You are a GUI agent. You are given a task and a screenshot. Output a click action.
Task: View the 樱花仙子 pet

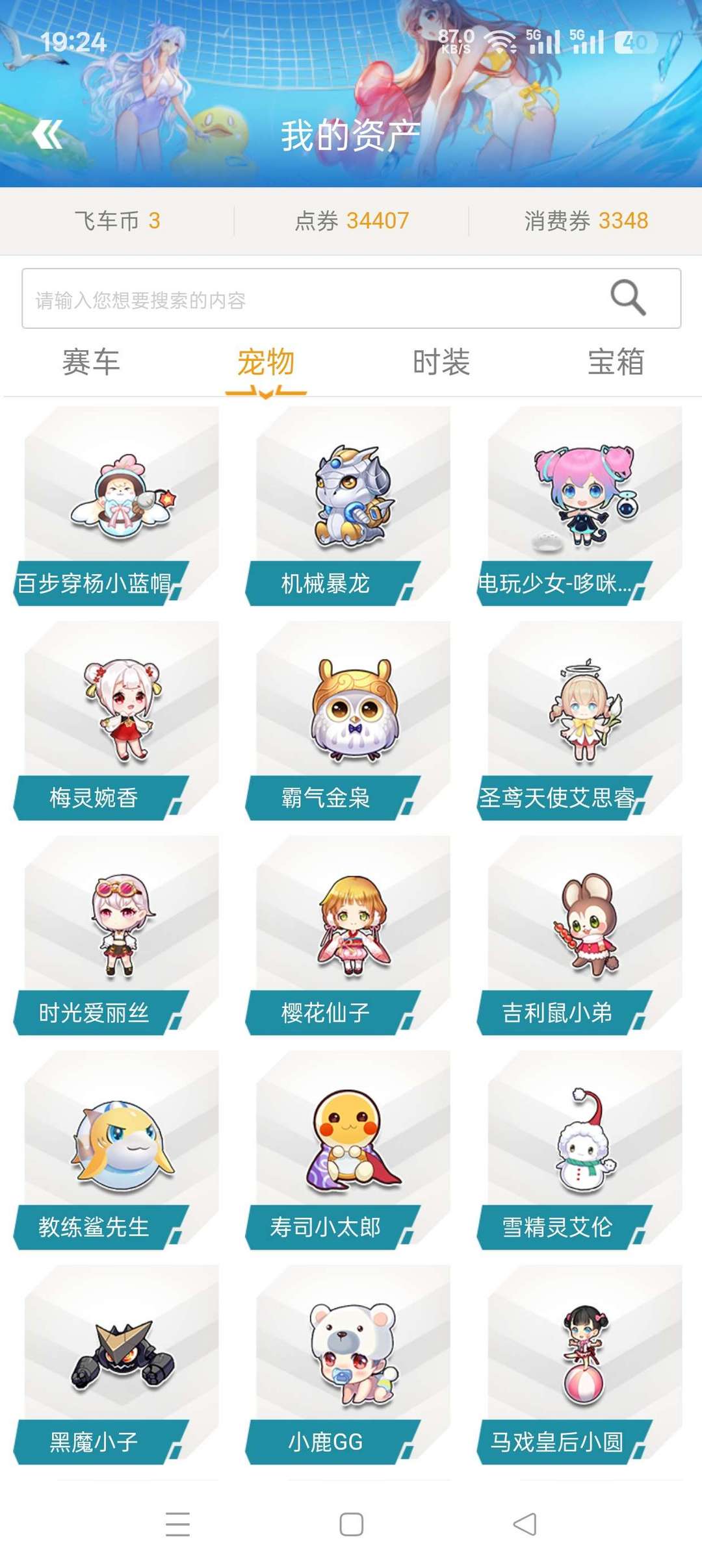pos(348,935)
